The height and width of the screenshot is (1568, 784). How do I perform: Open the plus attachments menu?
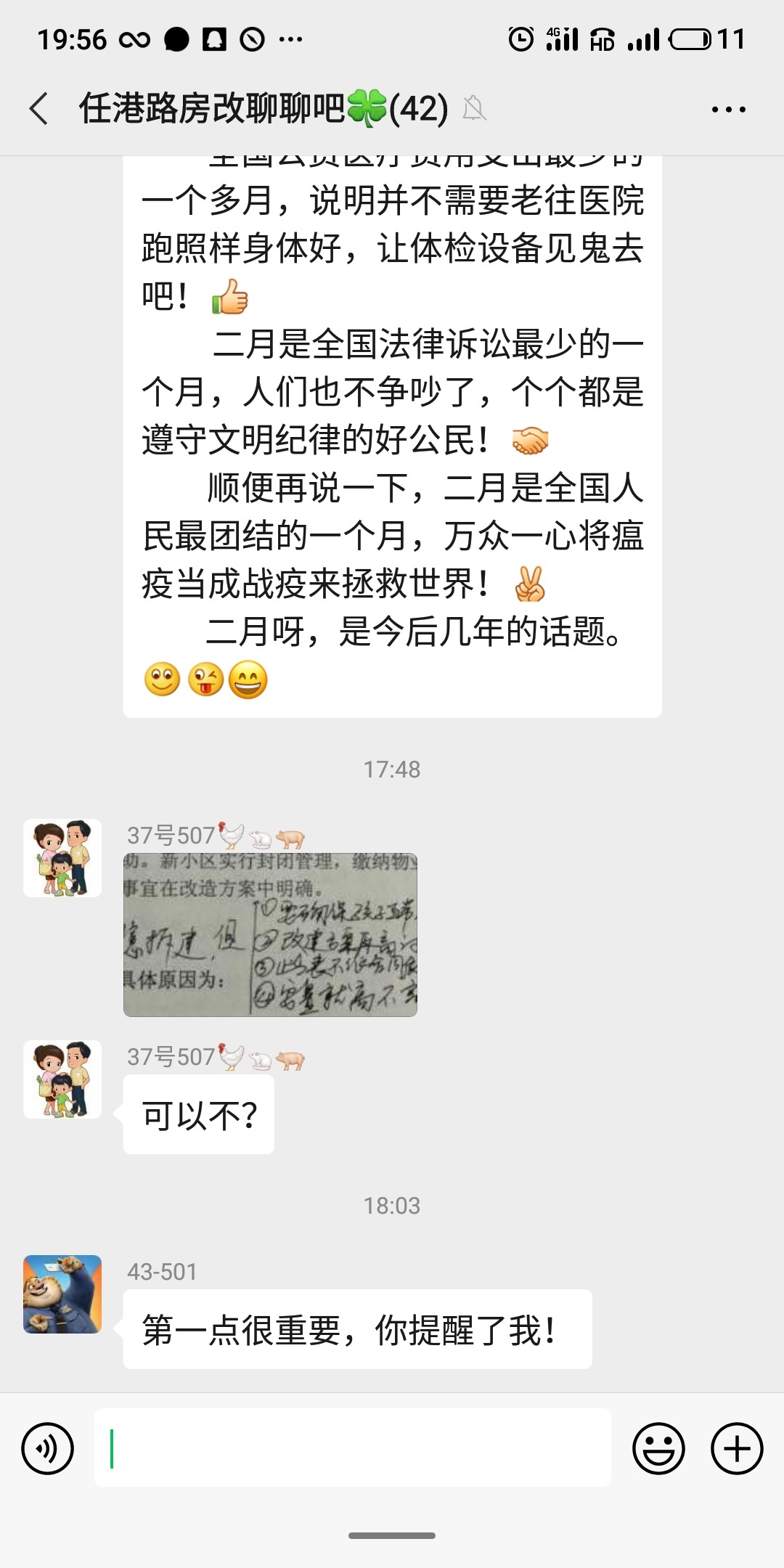point(736,1448)
